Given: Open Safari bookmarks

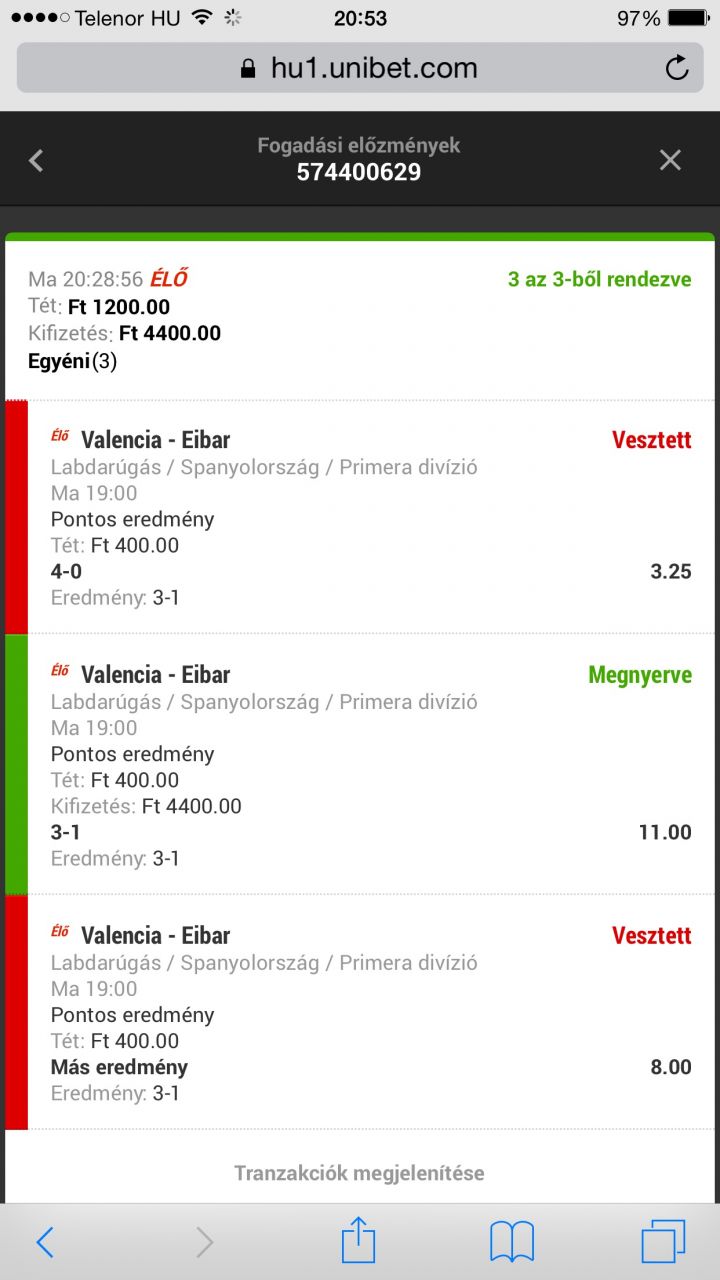Looking at the screenshot, I should (x=512, y=1242).
